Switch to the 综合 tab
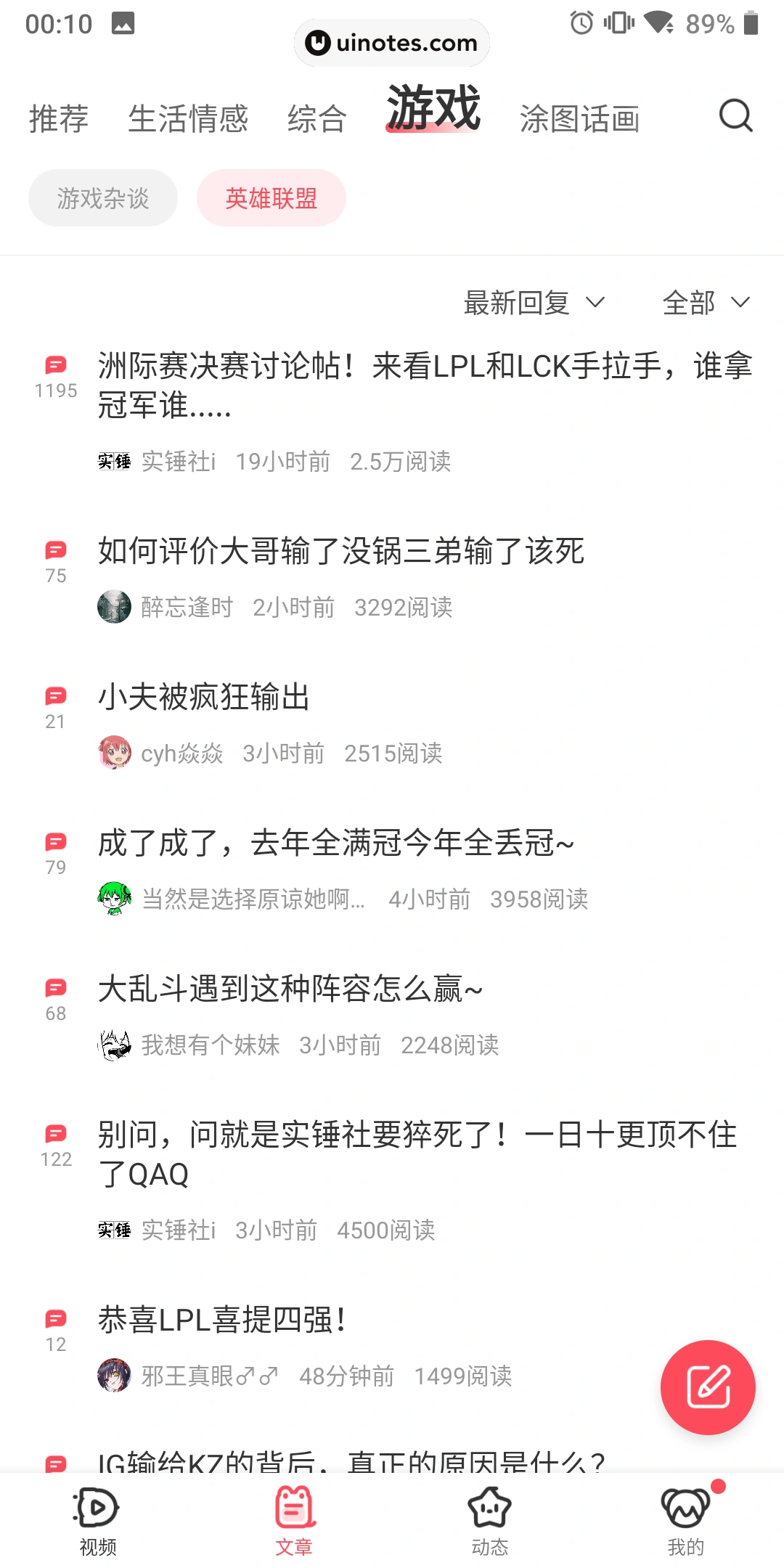 coord(317,119)
